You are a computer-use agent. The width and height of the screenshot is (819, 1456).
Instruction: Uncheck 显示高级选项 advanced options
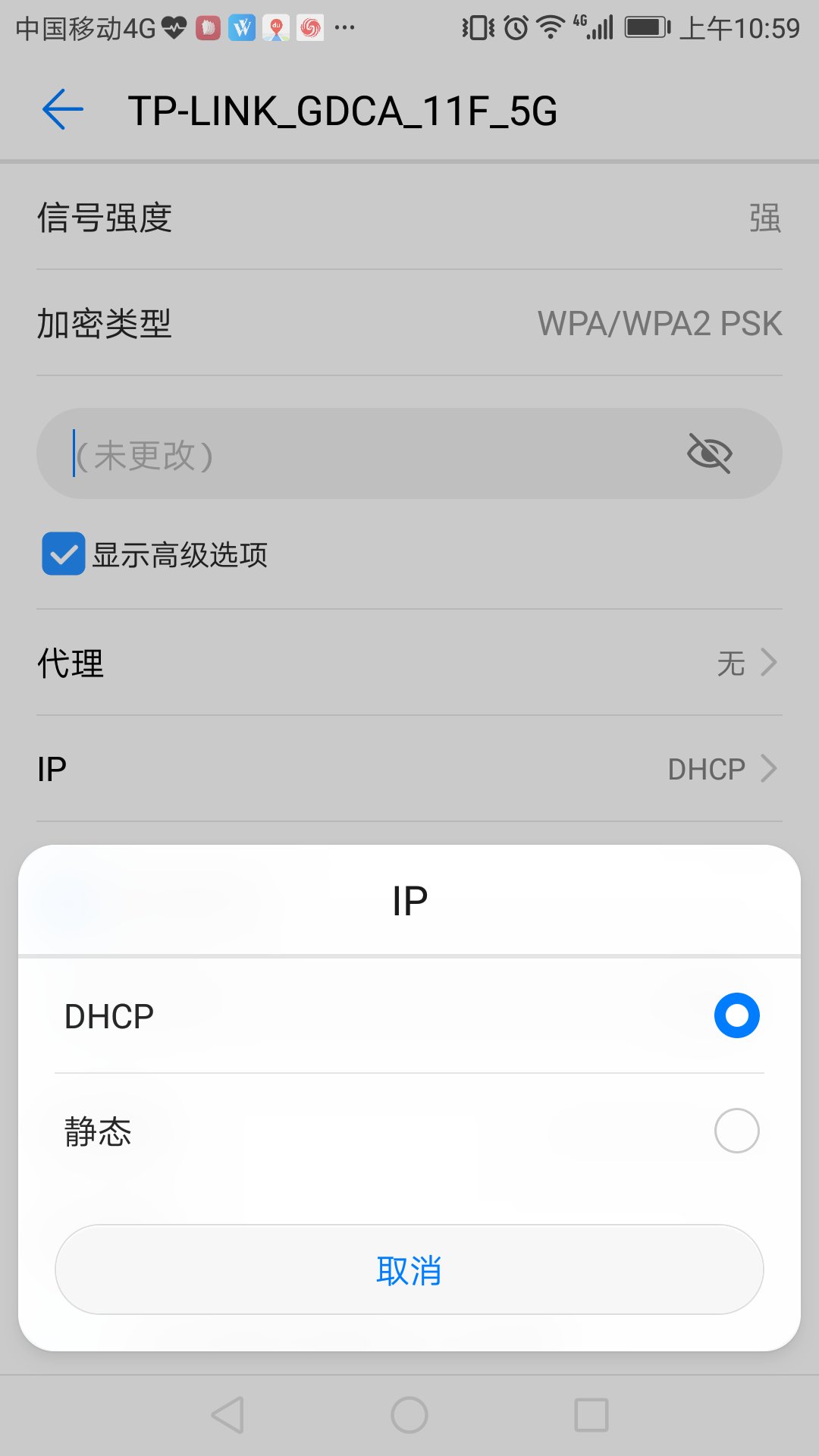pyautogui.click(x=64, y=555)
